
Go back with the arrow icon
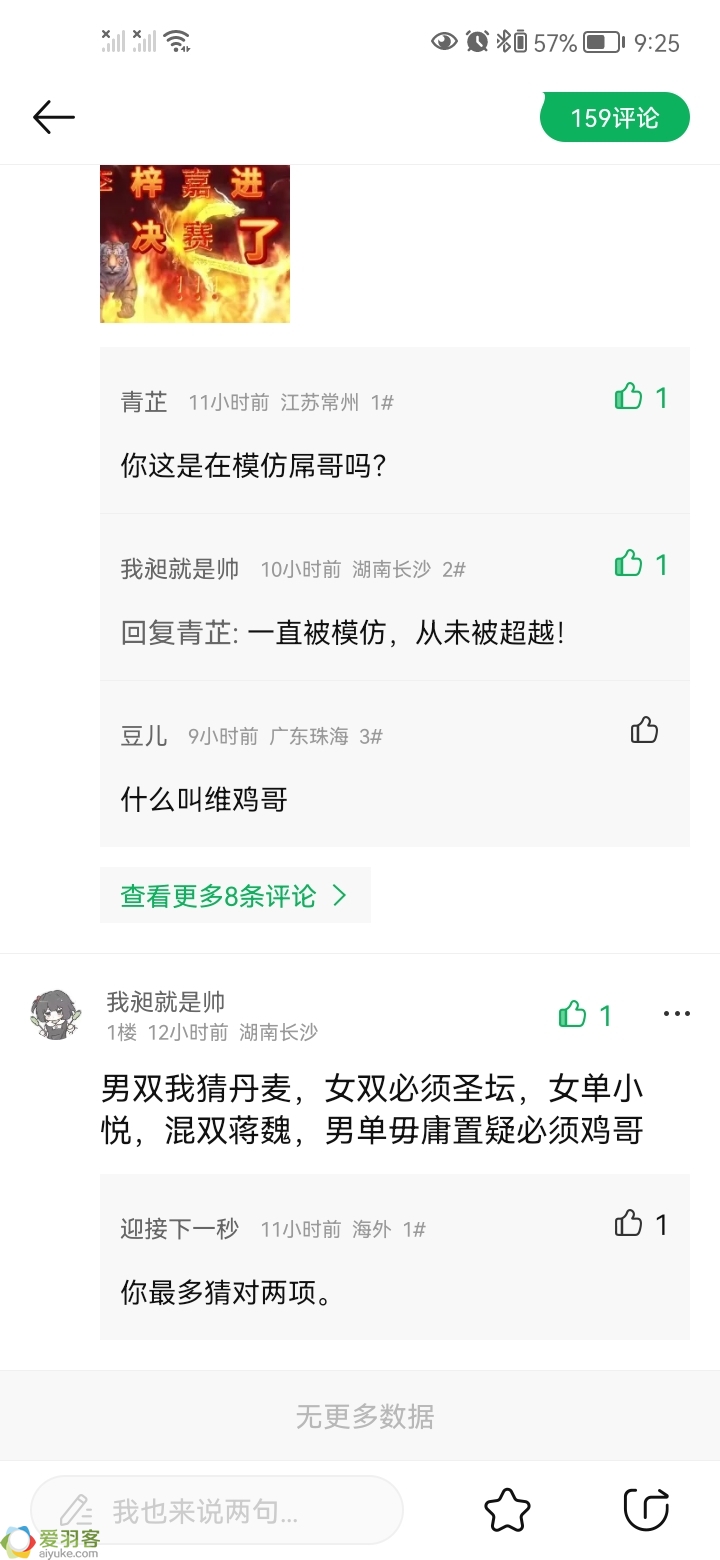[x=54, y=117]
